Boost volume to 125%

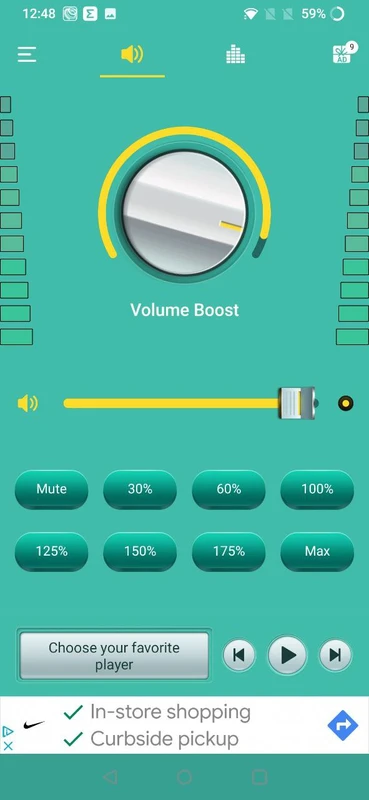[52, 552]
